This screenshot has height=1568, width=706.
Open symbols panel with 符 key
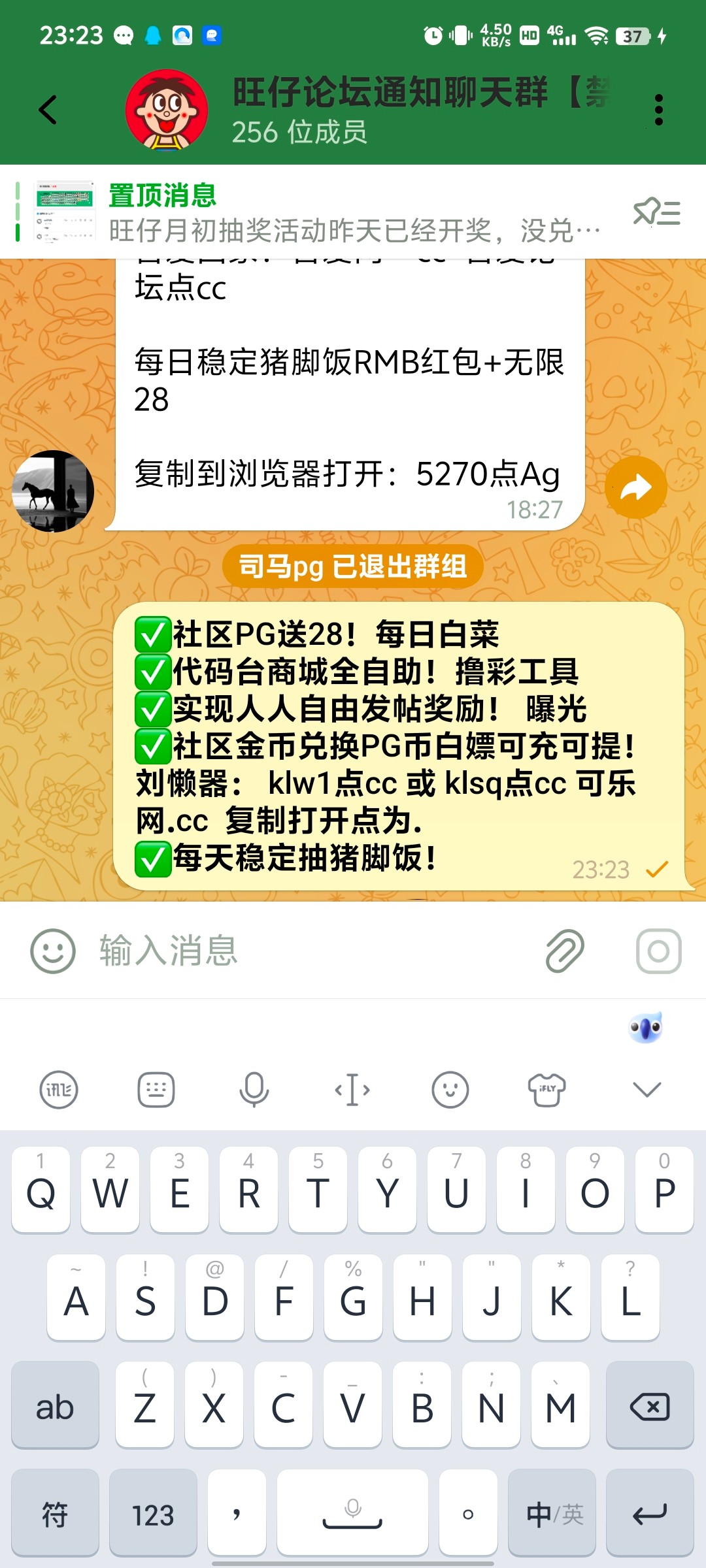tap(55, 1513)
